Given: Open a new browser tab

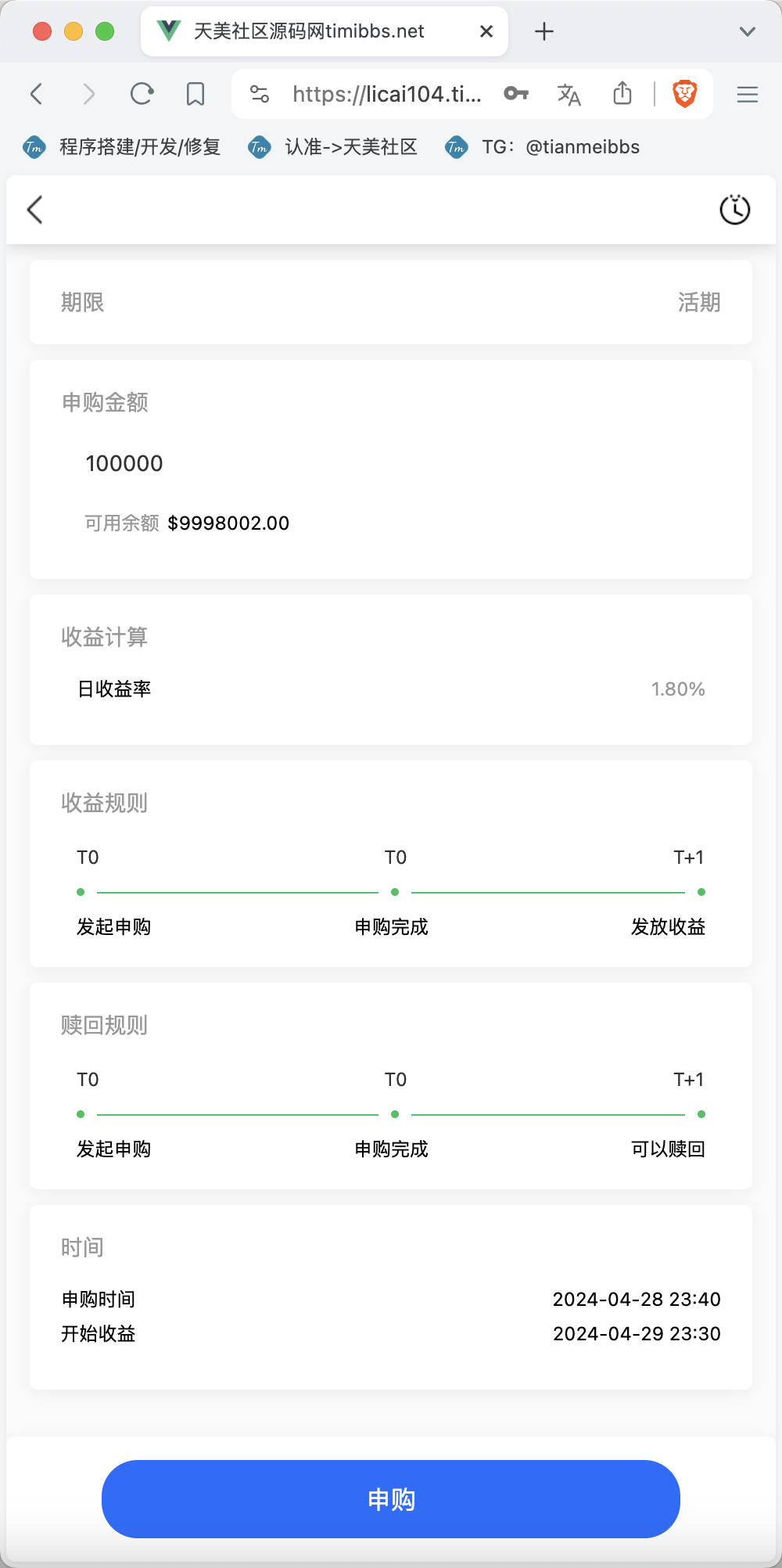Looking at the screenshot, I should pyautogui.click(x=544, y=31).
